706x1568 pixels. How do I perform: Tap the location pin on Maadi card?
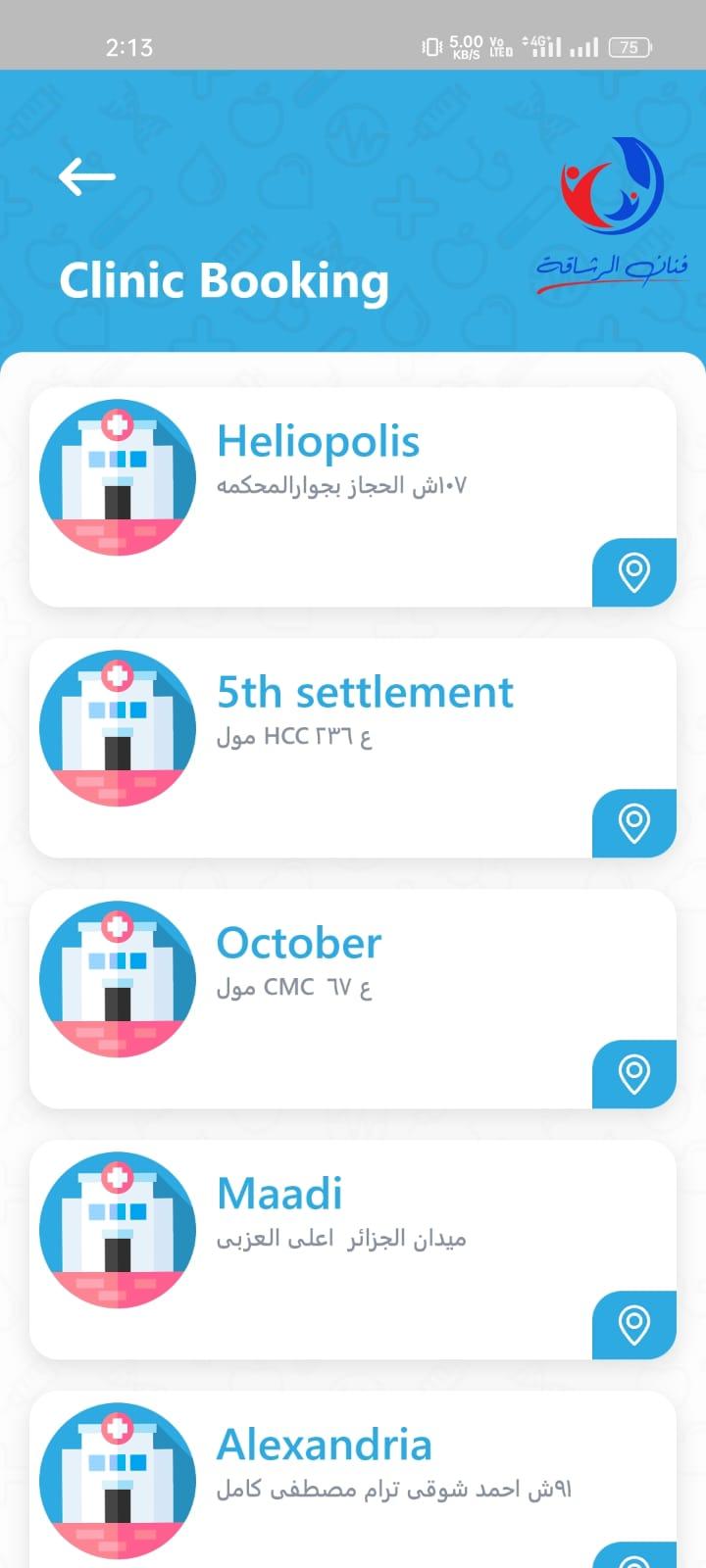(634, 1325)
